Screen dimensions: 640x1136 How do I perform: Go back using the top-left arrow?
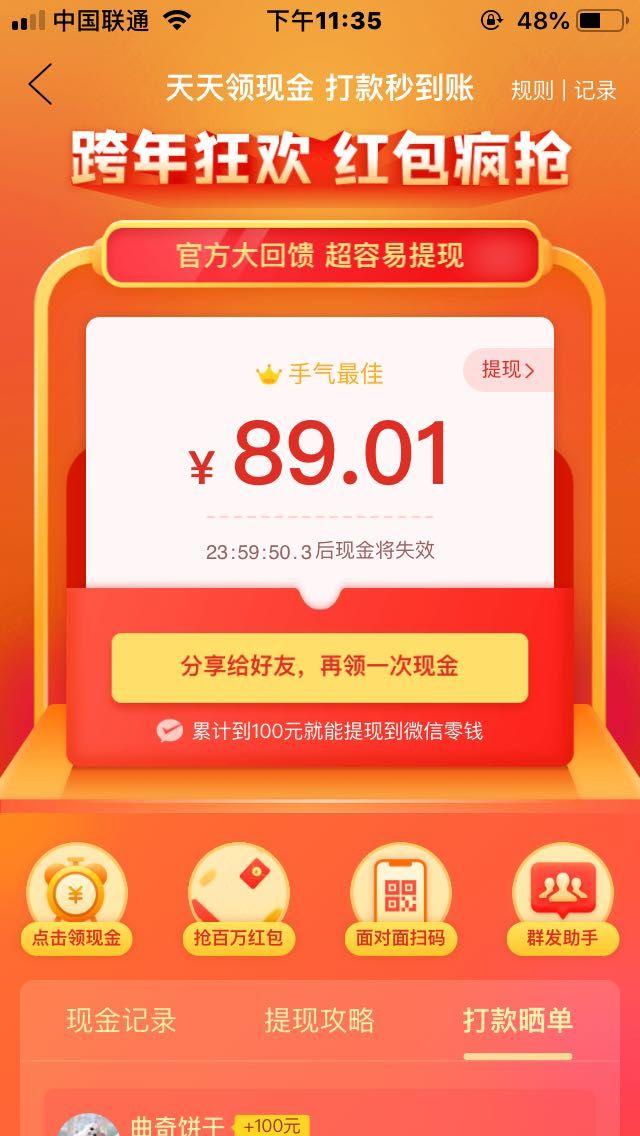40,86
